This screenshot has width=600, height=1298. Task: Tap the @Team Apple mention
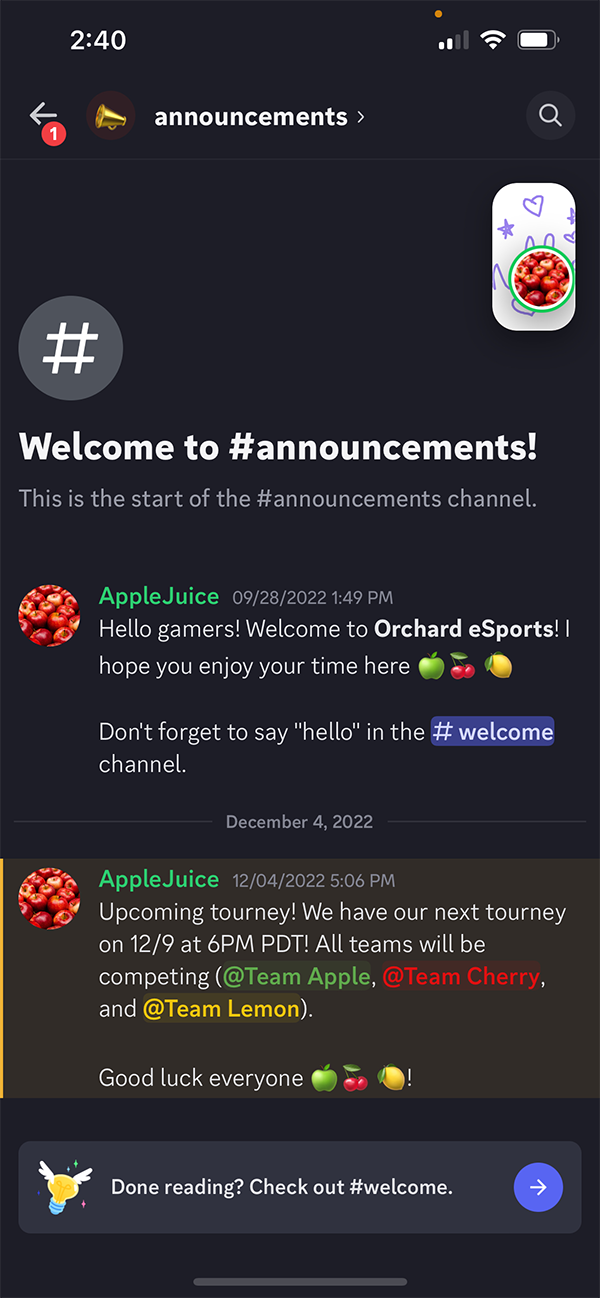coord(296,976)
